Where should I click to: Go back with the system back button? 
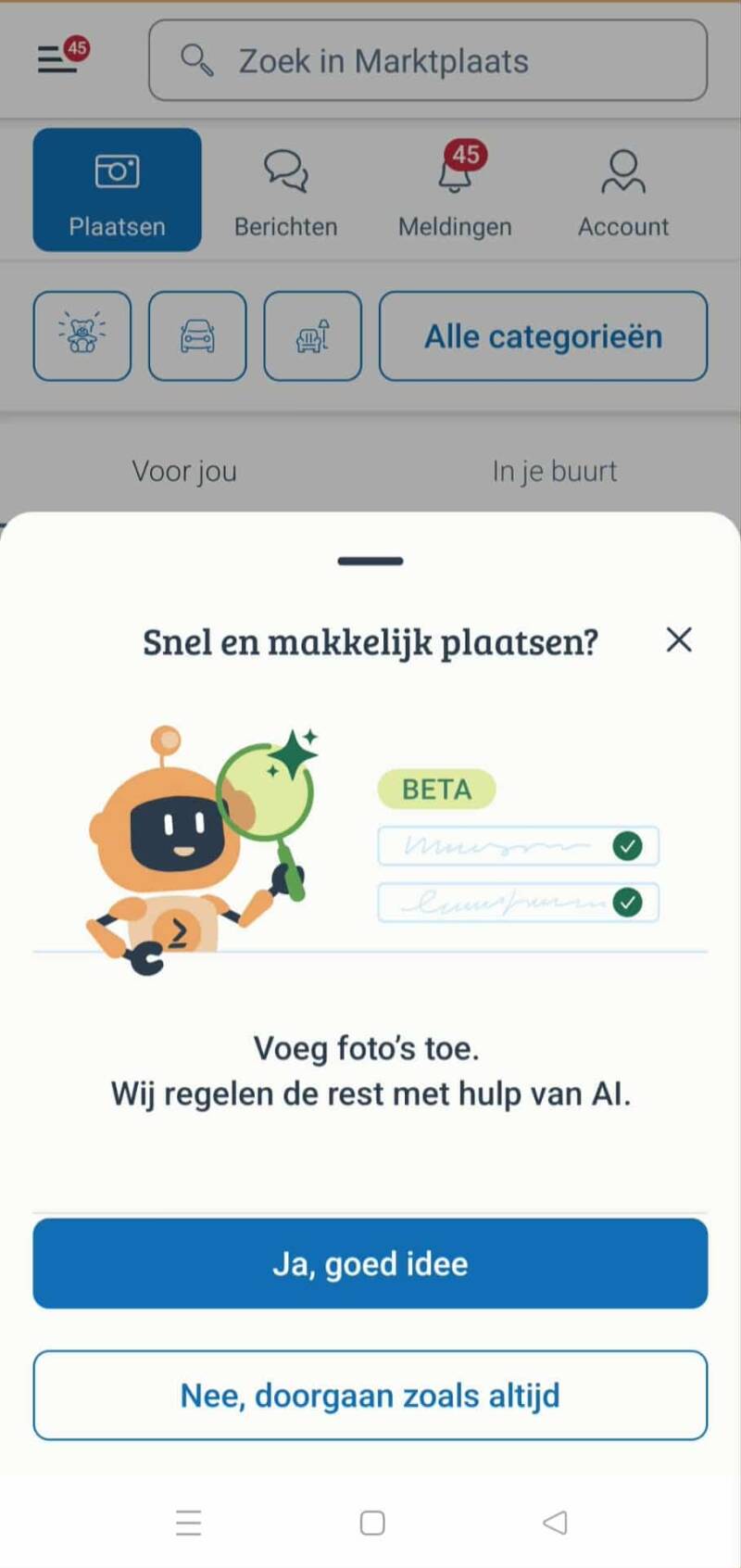(555, 1523)
